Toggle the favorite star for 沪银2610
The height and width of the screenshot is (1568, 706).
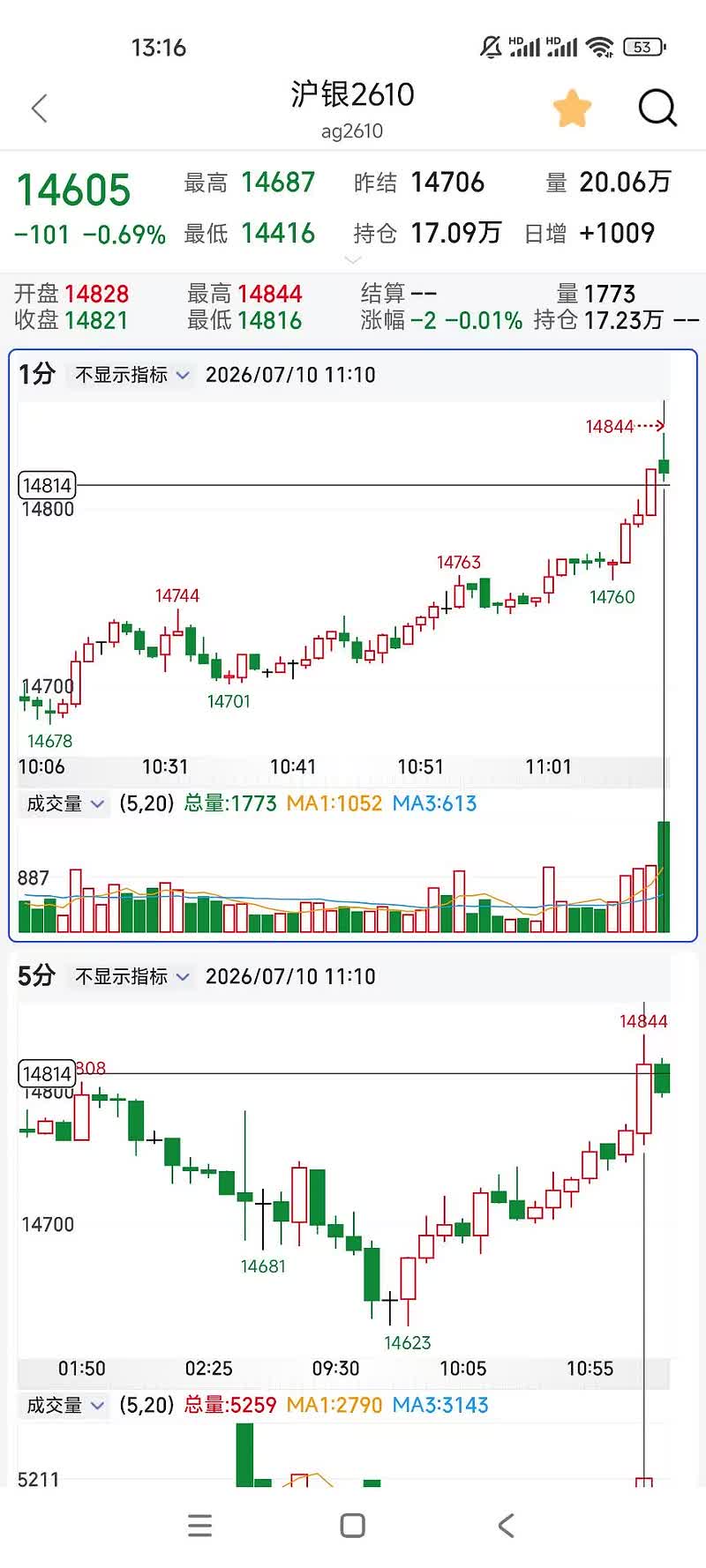pyautogui.click(x=572, y=108)
